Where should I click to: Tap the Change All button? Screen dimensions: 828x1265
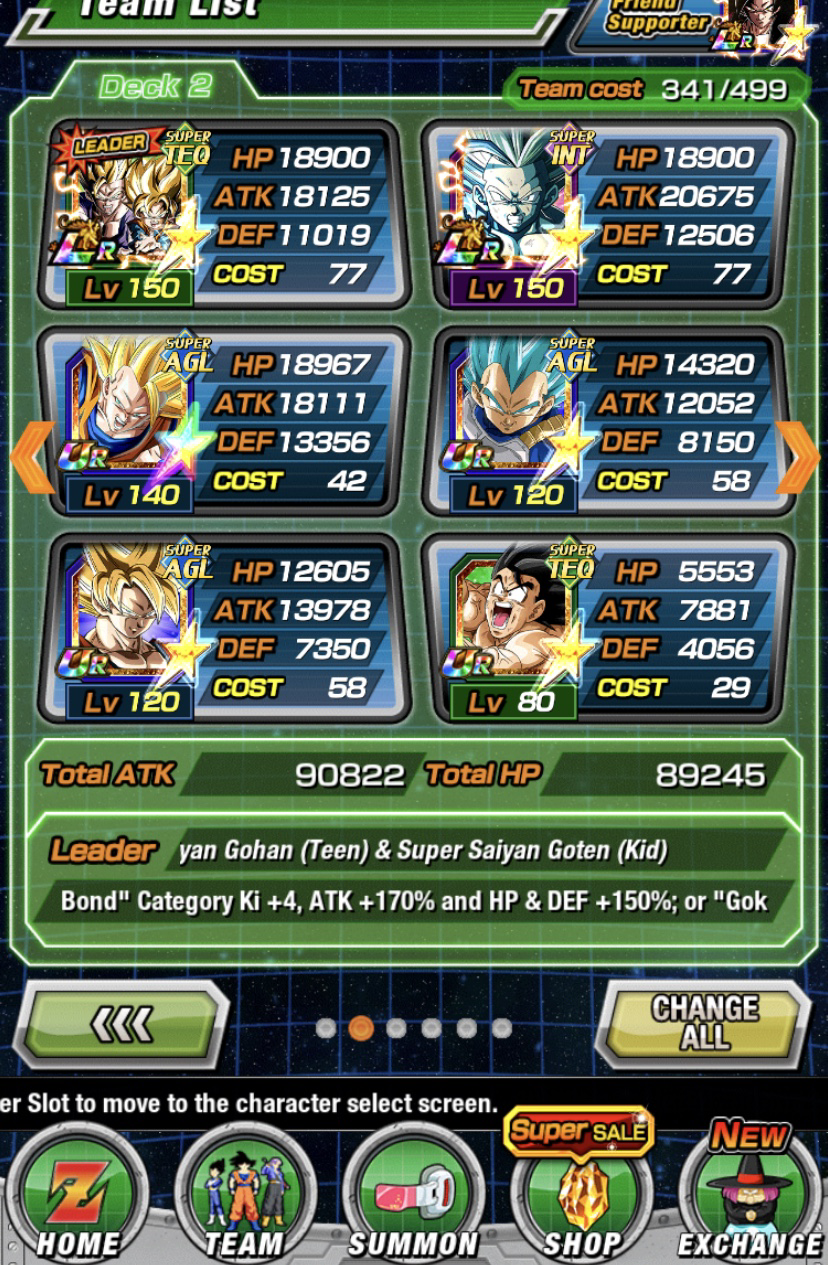click(704, 1023)
